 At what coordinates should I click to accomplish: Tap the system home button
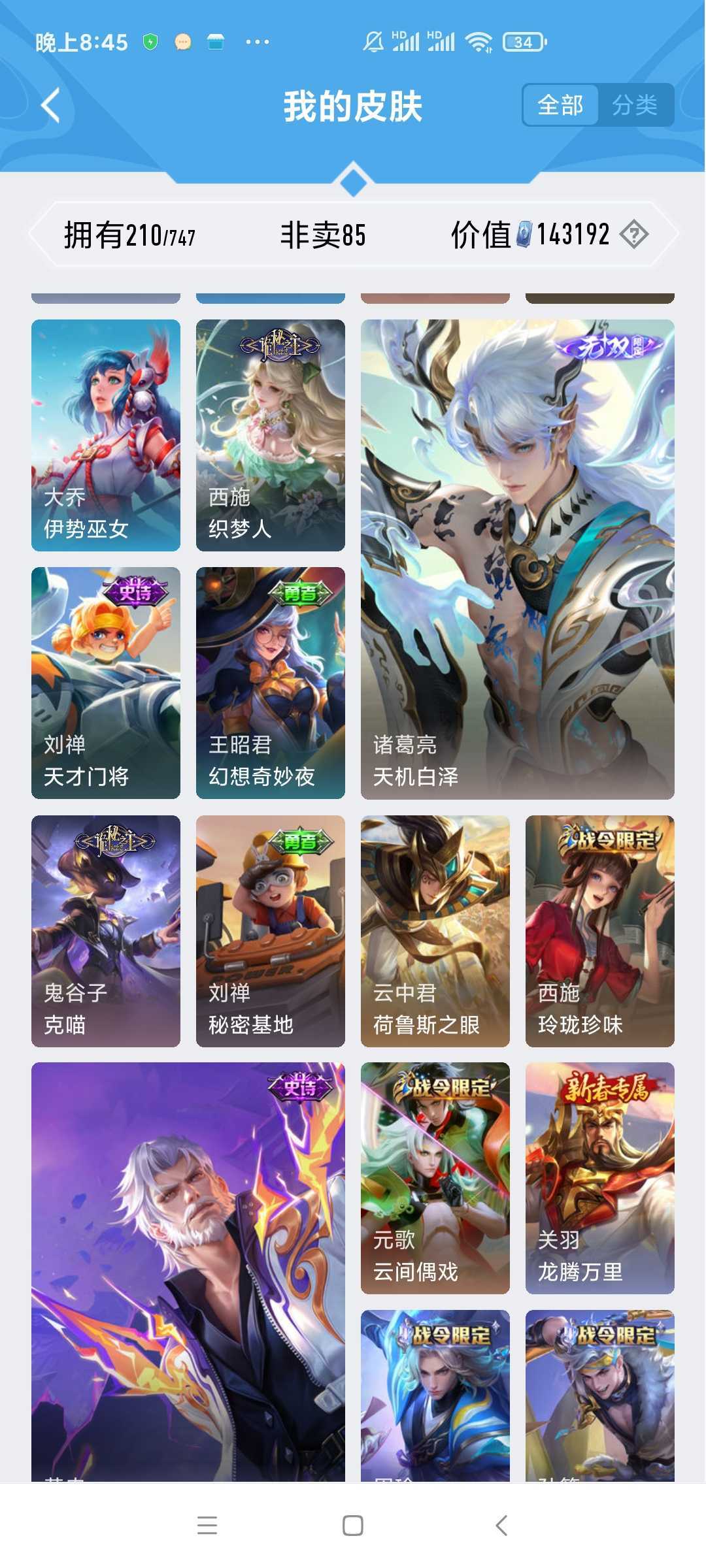coord(353,1526)
